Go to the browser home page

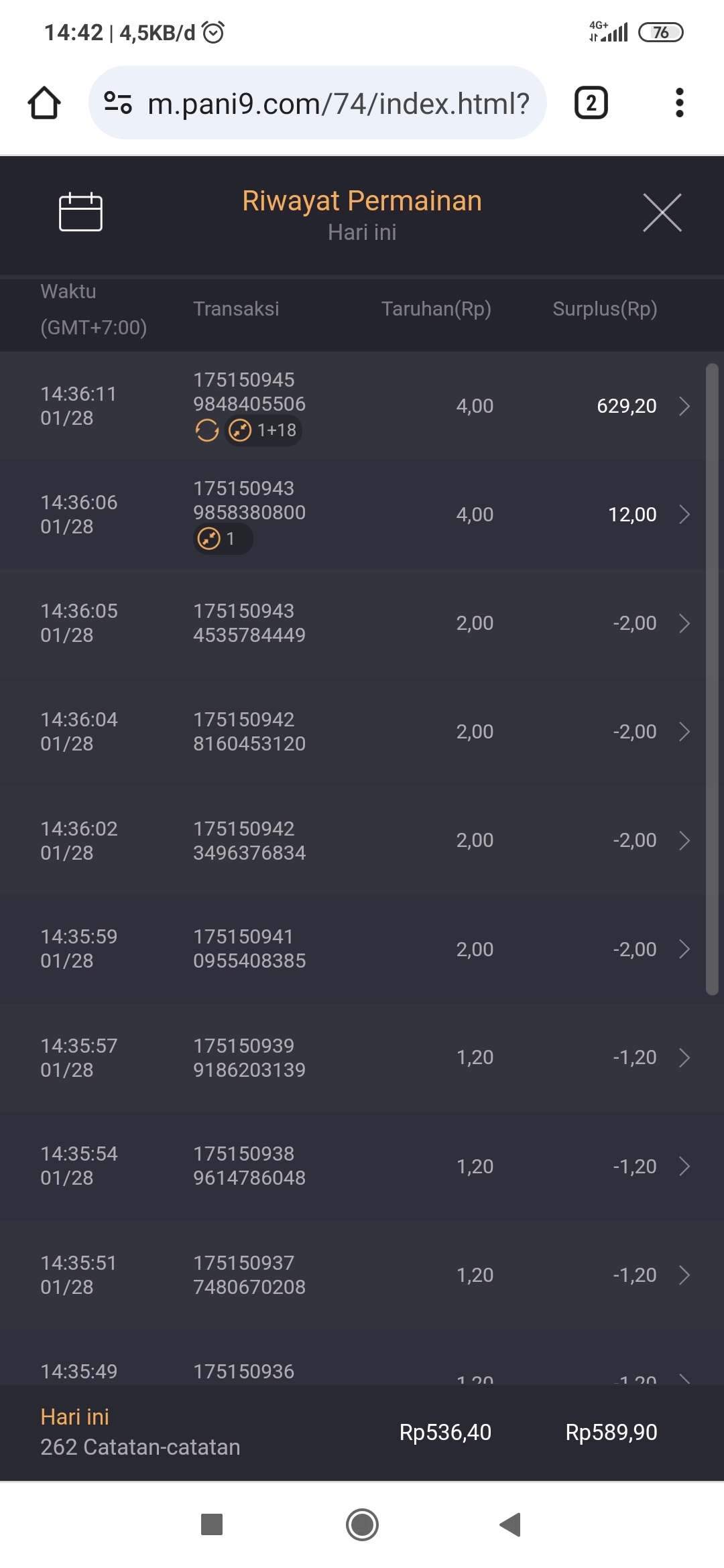tap(44, 103)
